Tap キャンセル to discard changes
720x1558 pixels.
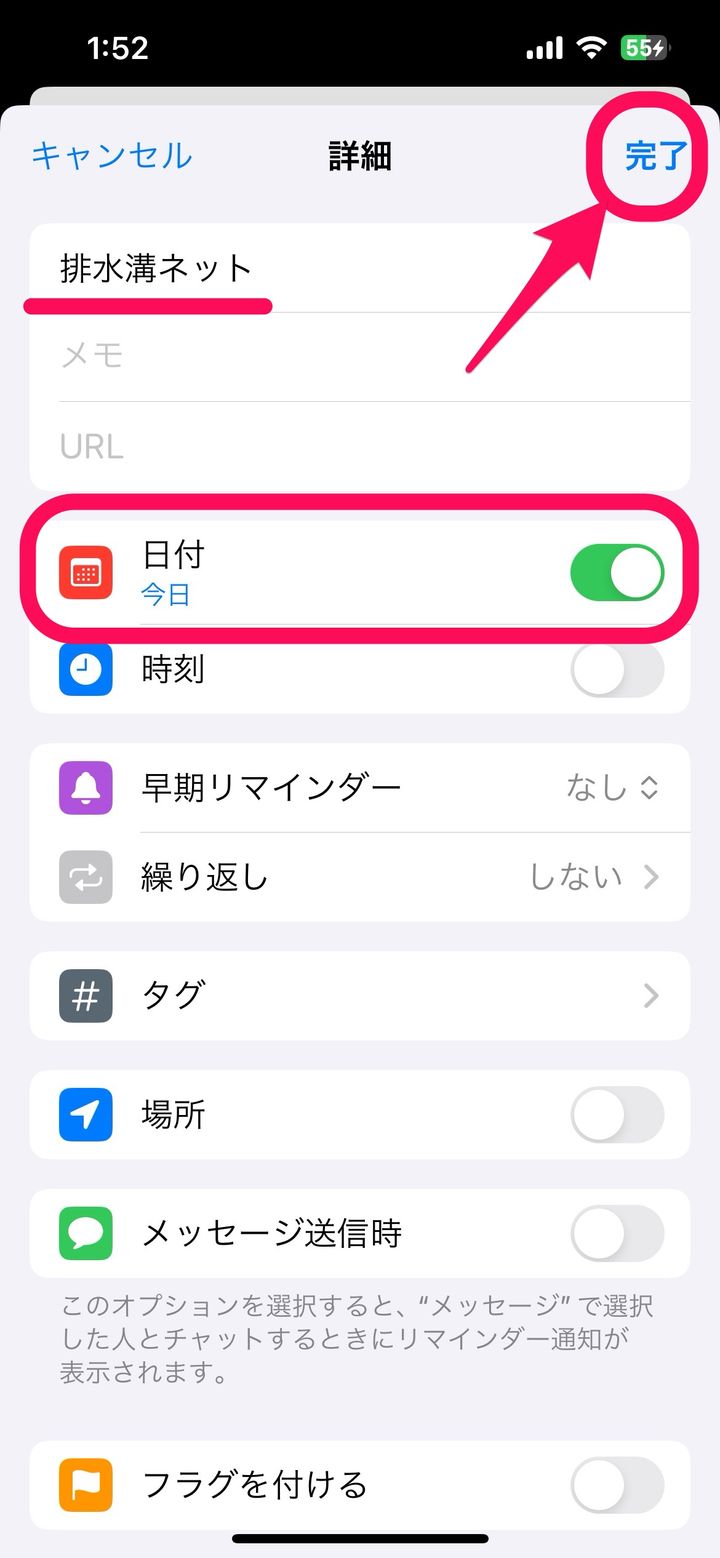pyautogui.click(x=111, y=156)
